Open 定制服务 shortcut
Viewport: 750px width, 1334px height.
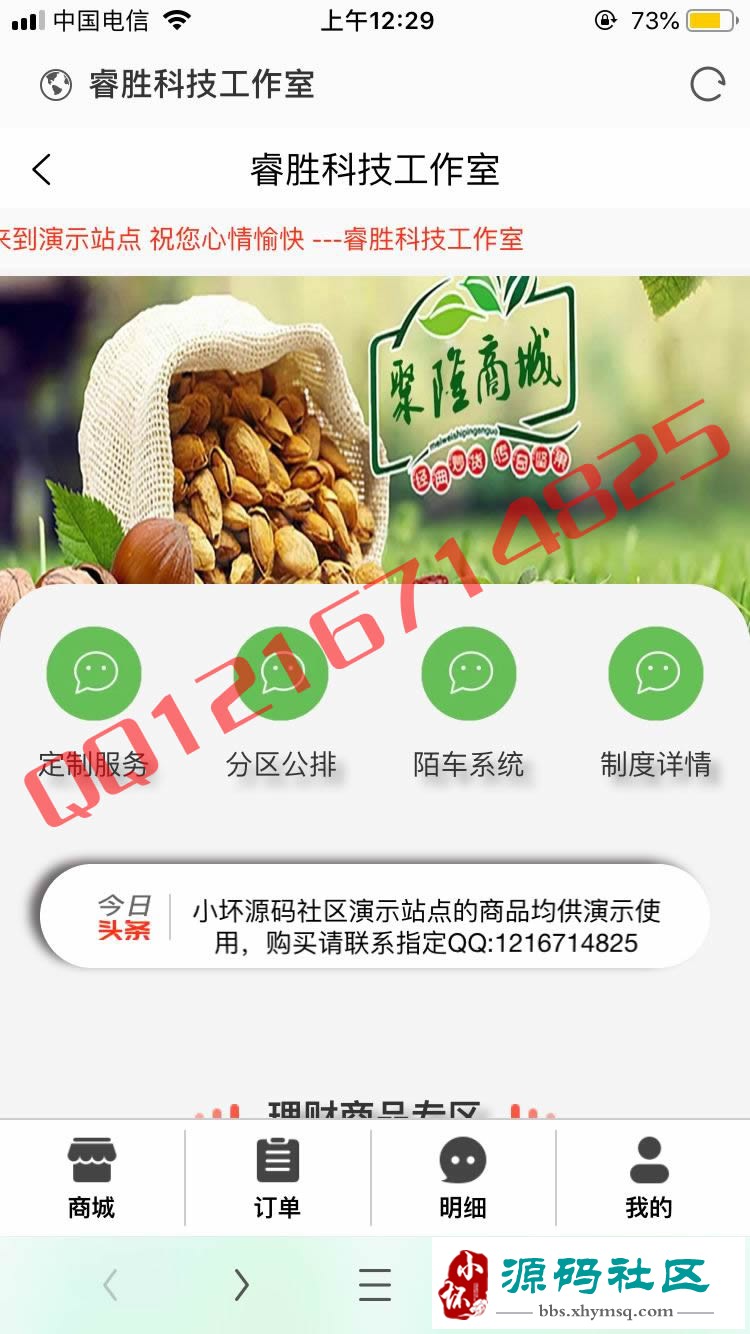coord(93,673)
